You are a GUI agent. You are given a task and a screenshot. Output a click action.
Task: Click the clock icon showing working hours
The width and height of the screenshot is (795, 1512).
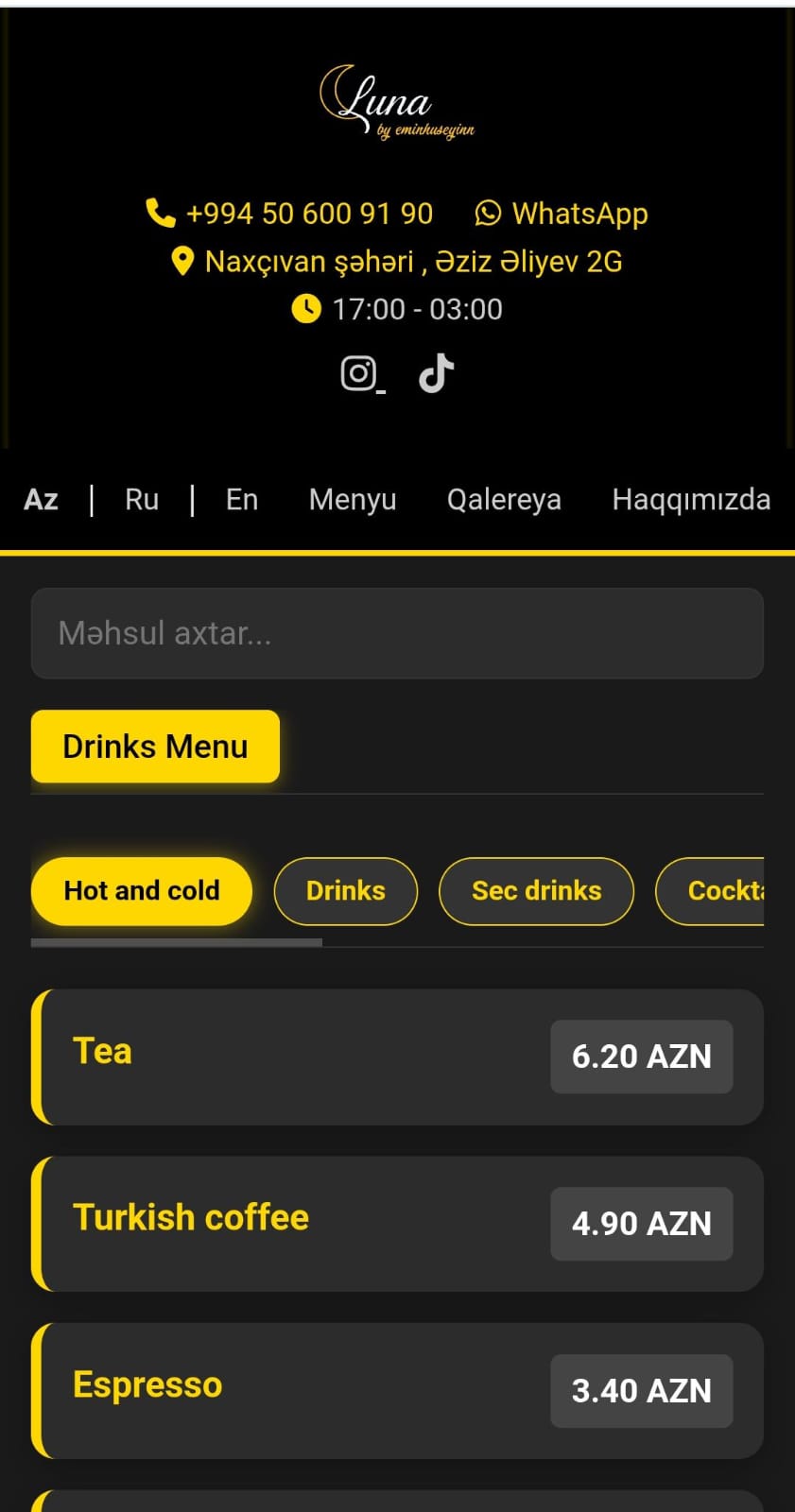(x=306, y=309)
